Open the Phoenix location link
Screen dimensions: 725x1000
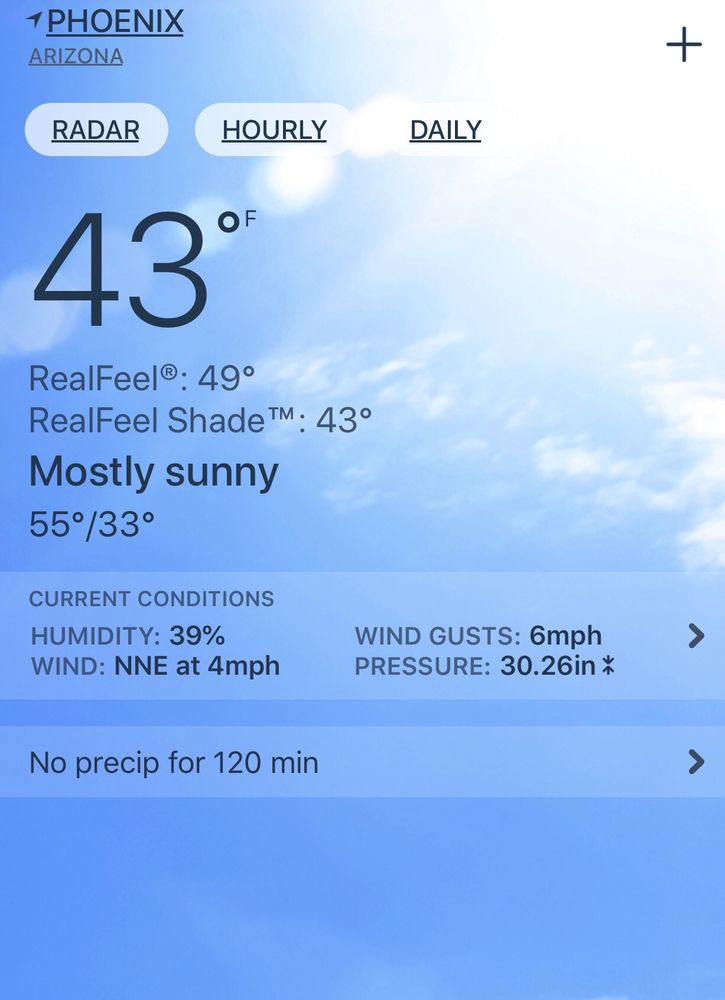114,21
